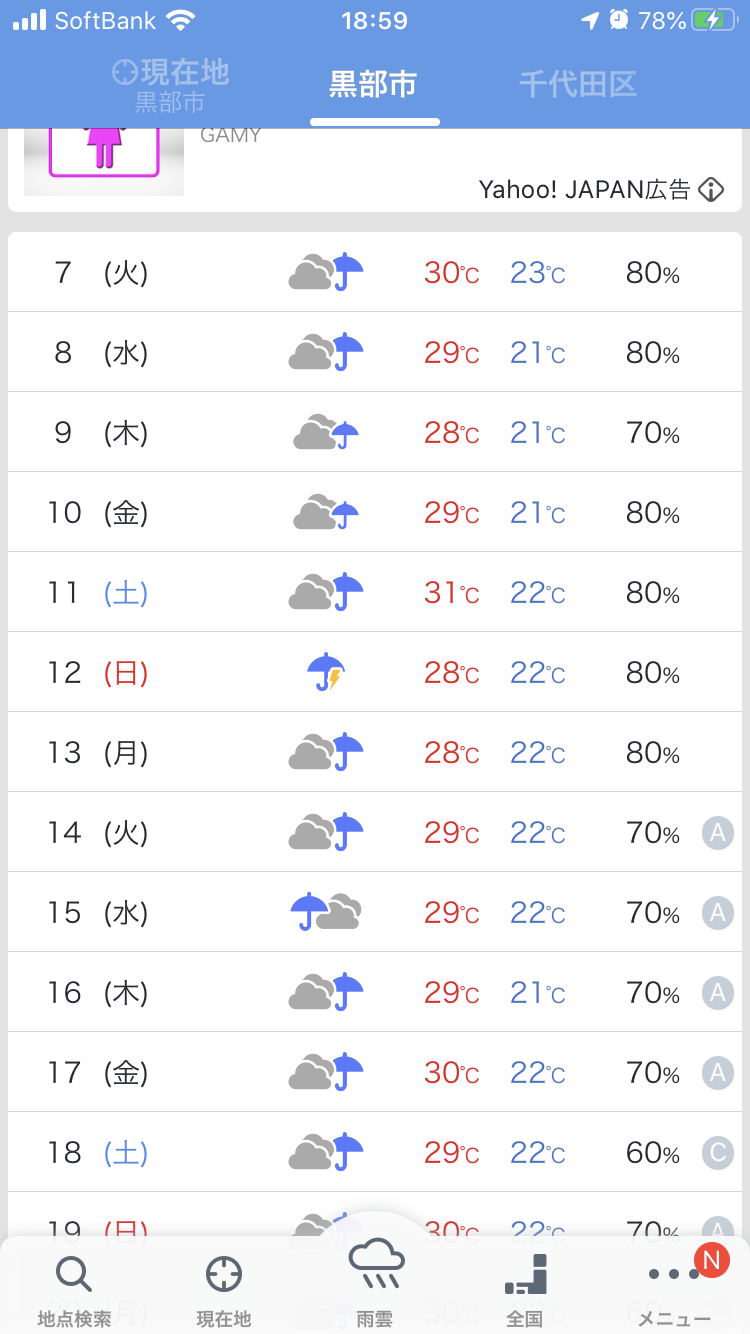Open the メニュー menu

[675, 1288]
